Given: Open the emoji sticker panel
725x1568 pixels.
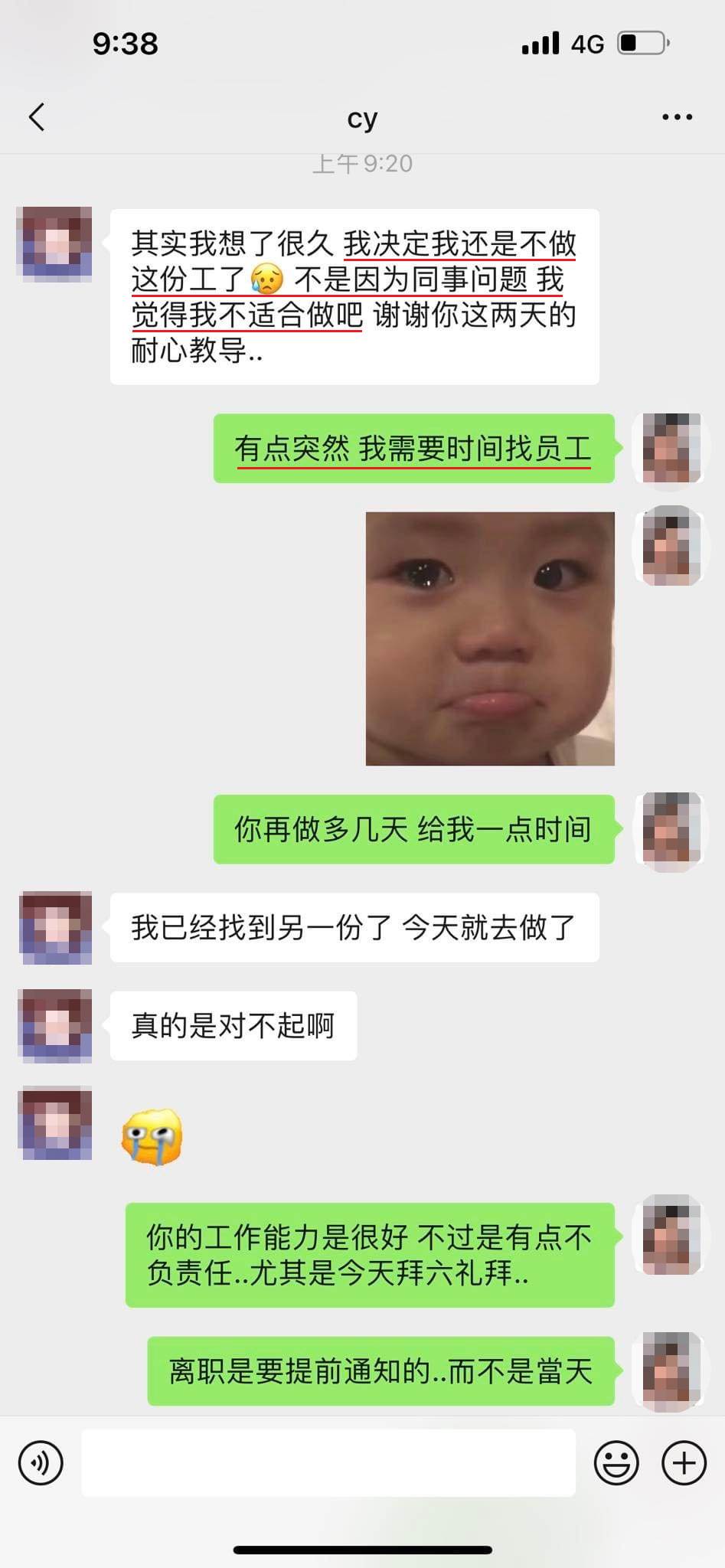Looking at the screenshot, I should tap(616, 1463).
